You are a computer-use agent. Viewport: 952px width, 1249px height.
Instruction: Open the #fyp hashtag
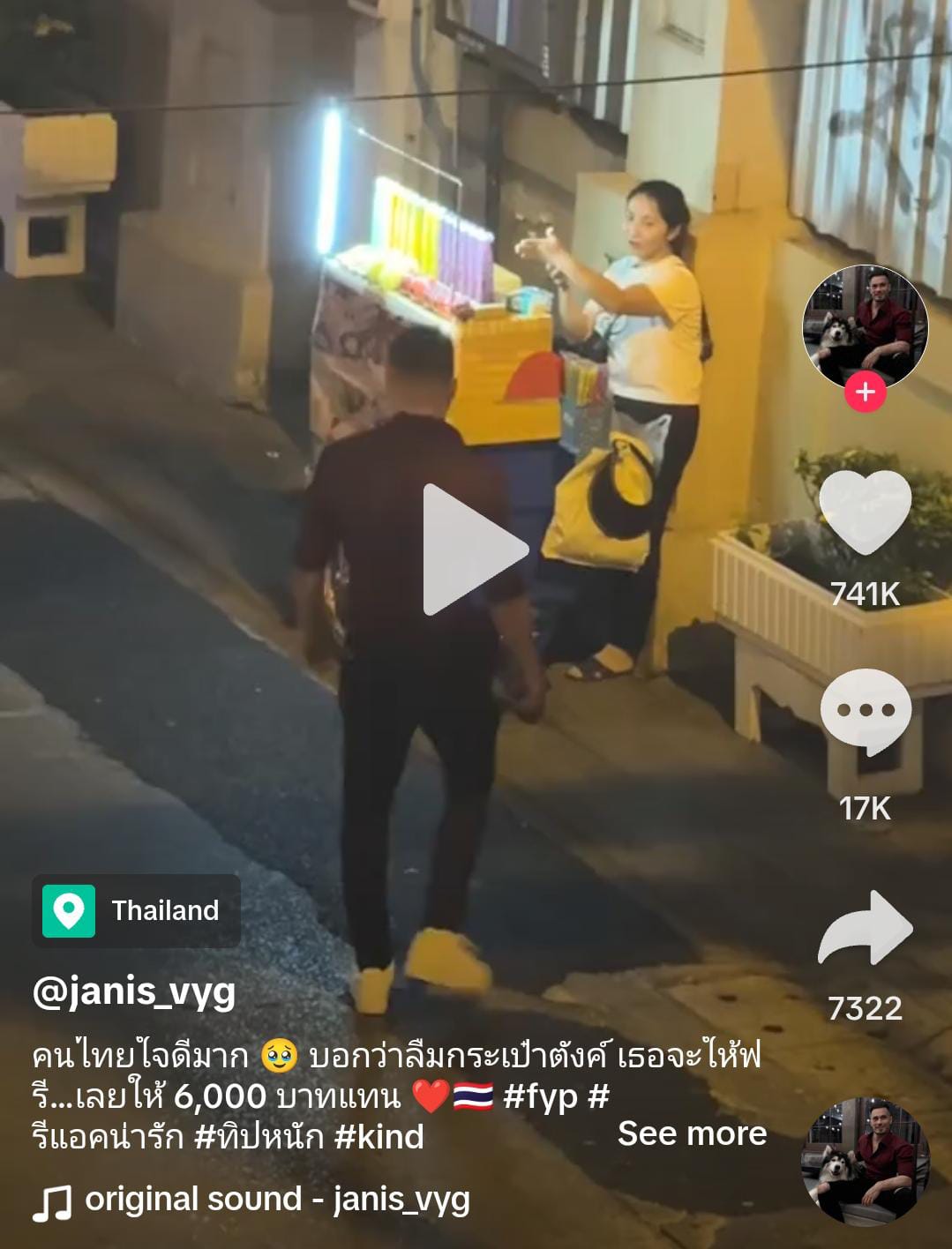pyautogui.click(x=540, y=1096)
